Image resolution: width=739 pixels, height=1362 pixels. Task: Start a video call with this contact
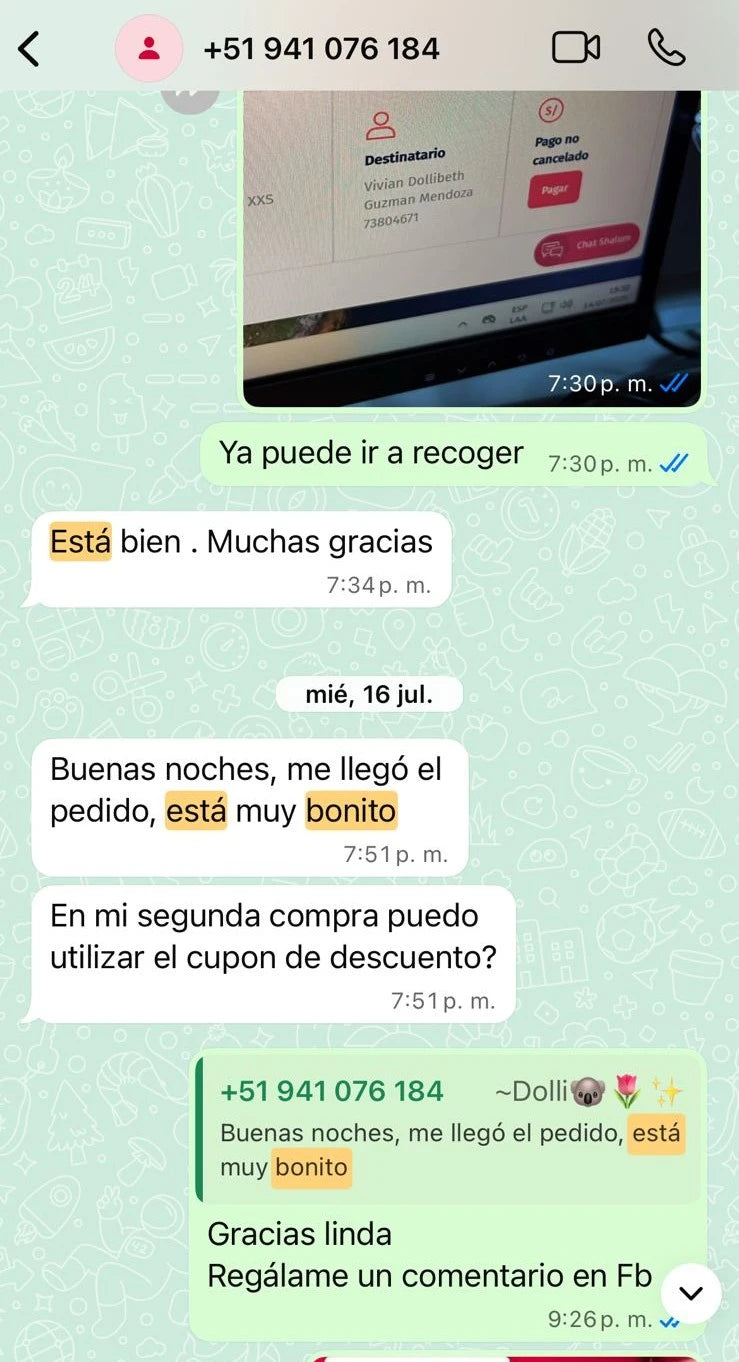click(576, 47)
